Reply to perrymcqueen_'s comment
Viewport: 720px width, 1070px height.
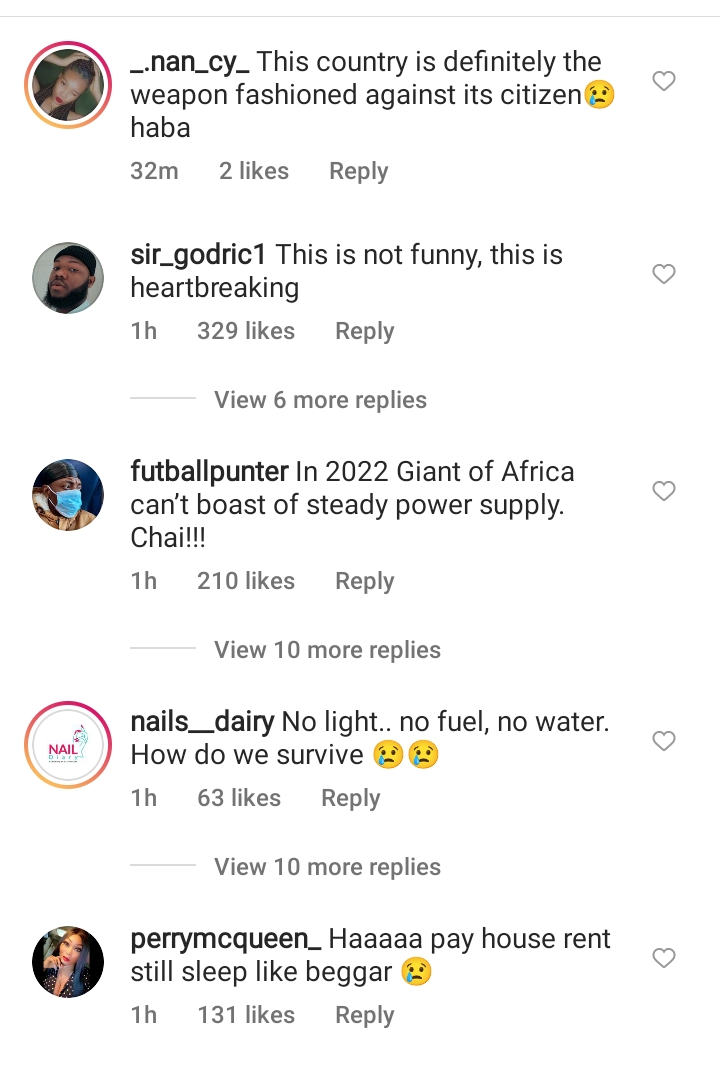click(x=364, y=1015)
